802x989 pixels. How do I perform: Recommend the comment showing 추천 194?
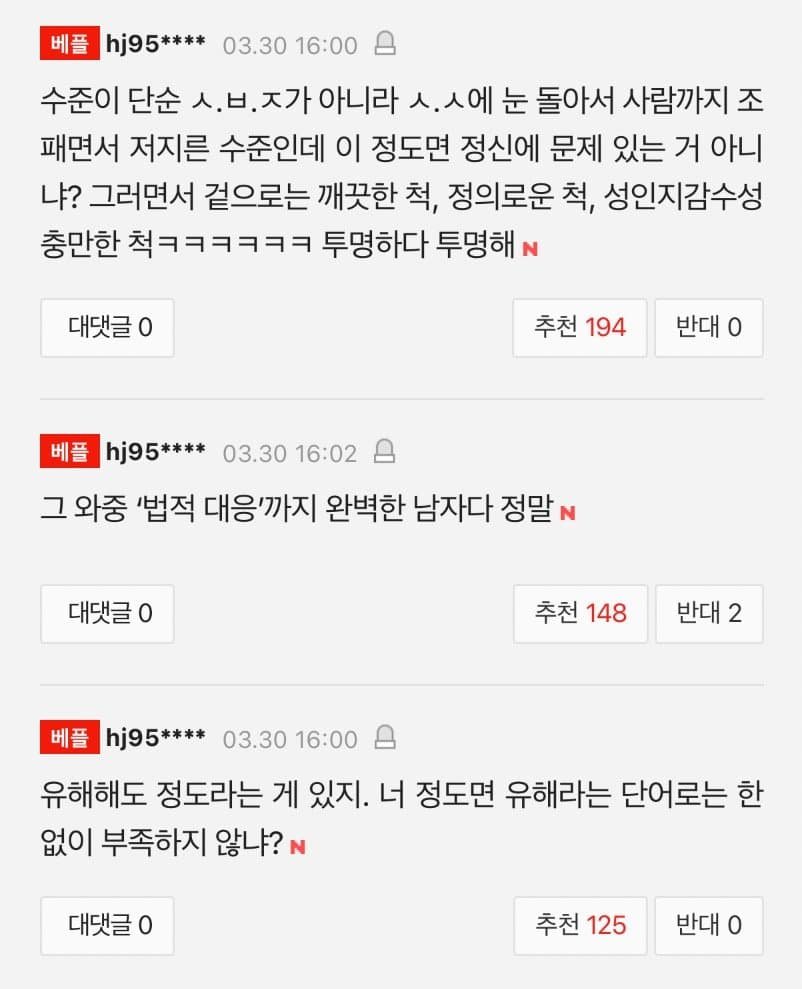click(x=580, y=327)
